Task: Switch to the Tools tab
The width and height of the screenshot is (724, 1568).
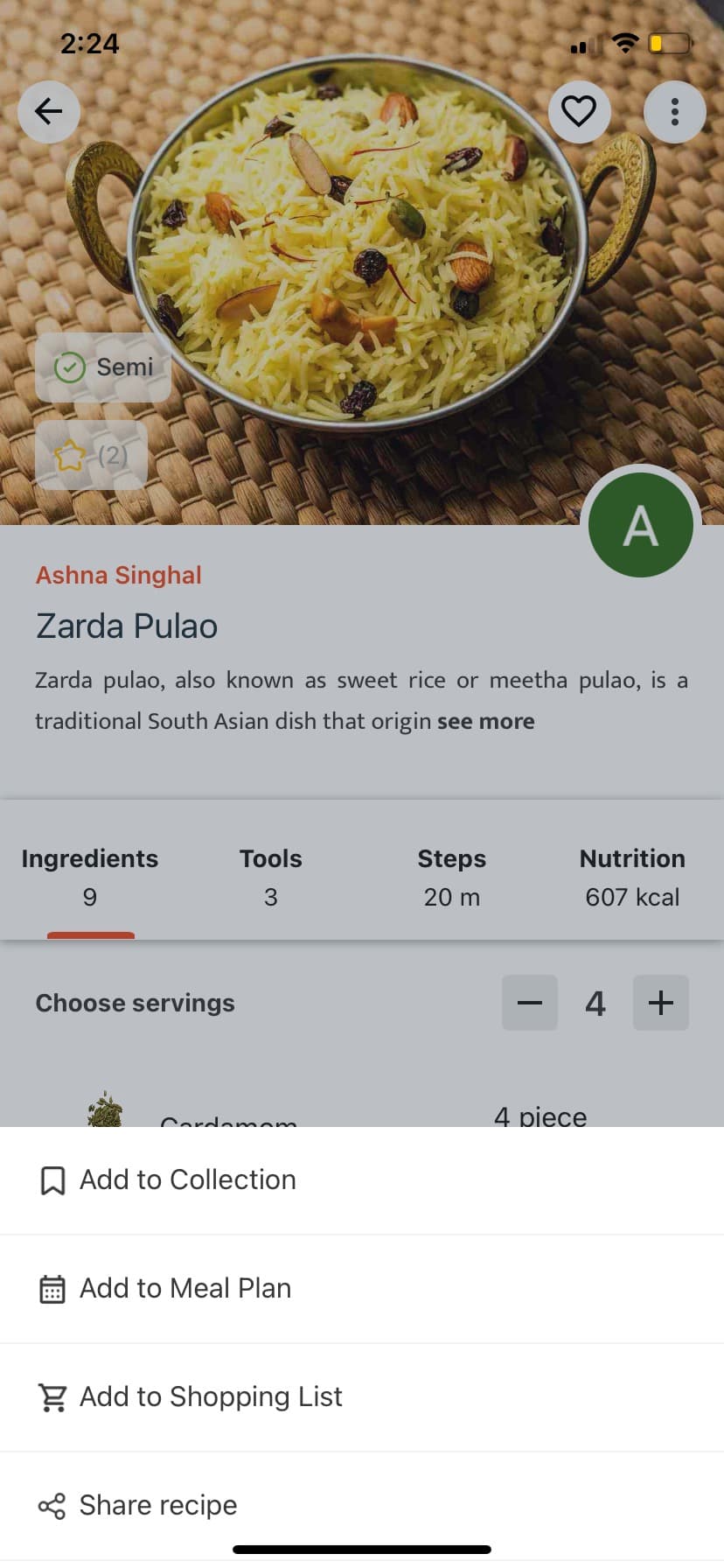Action: (271, 877)
